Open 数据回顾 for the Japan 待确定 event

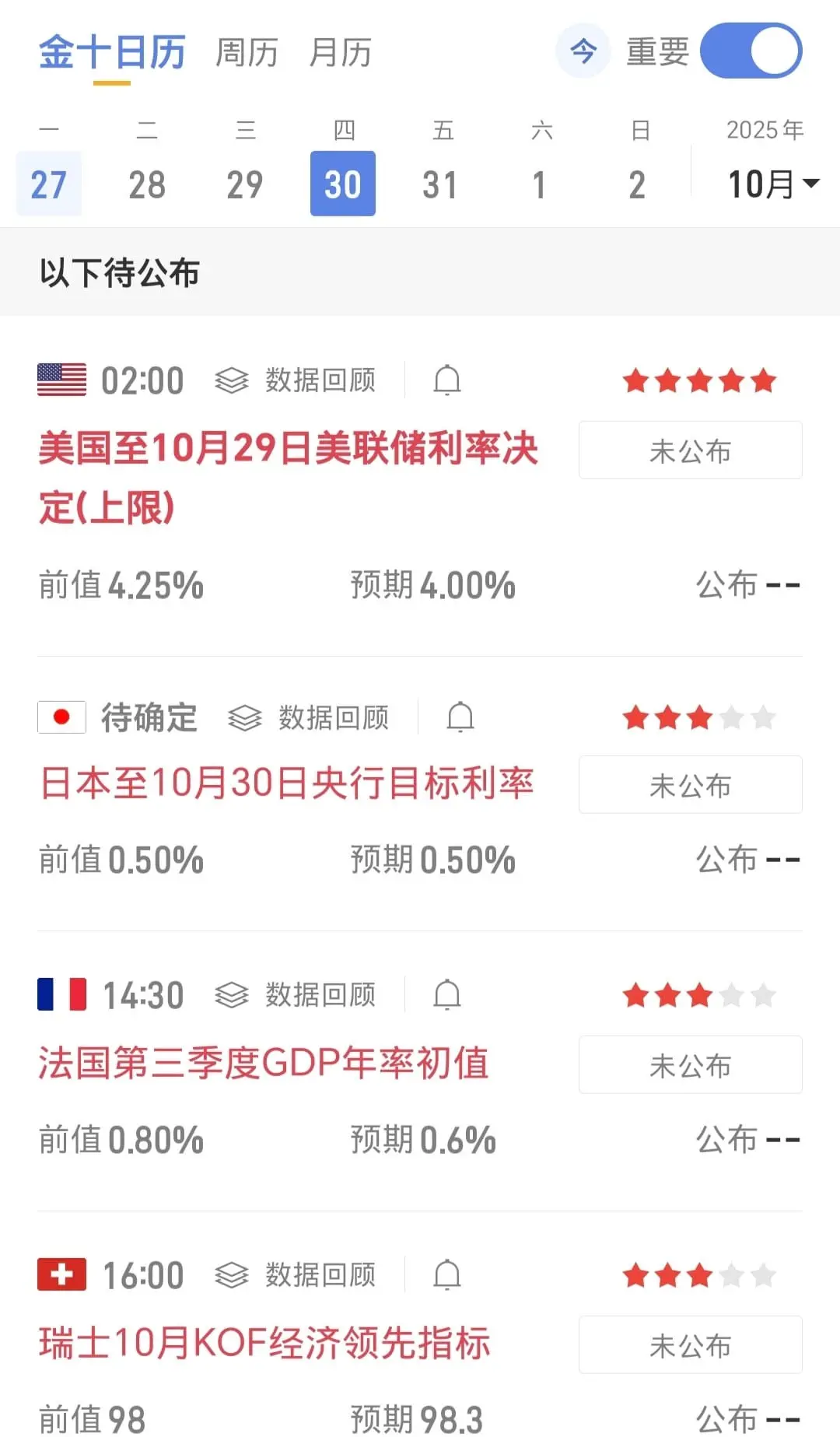(310, 717)
